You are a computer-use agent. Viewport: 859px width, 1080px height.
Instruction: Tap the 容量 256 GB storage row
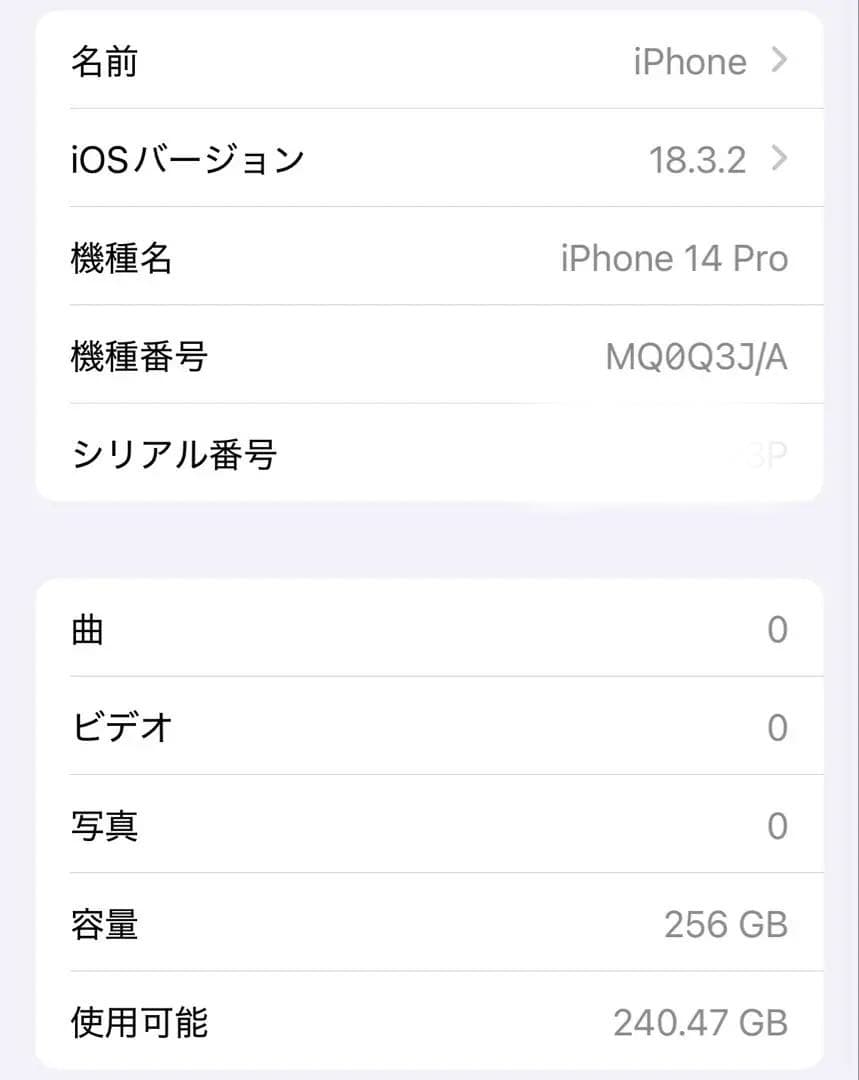[430, 924]
